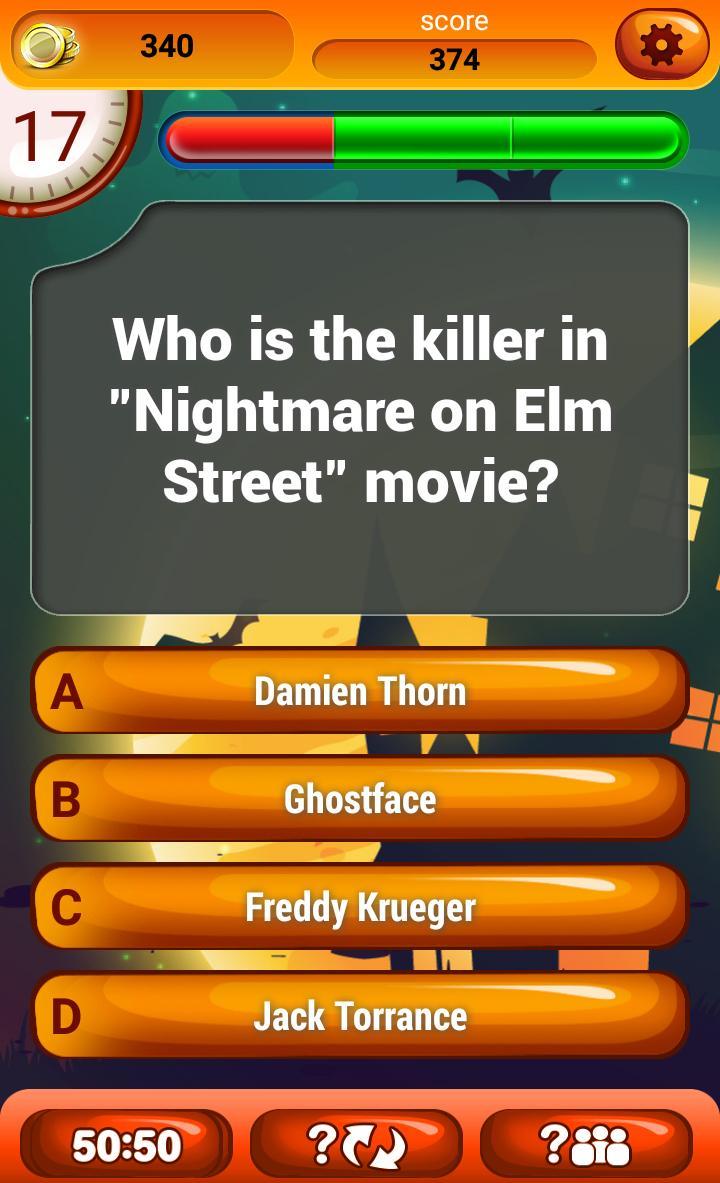
Task: Select answer Ghostface
Action: (x=360, y=799)
